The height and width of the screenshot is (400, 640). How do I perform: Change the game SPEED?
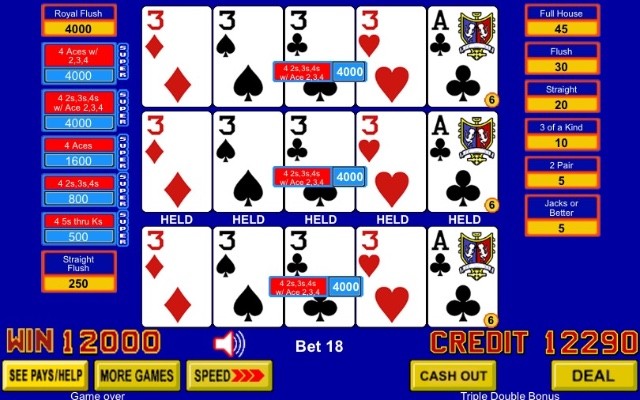(x=230, y=376)
